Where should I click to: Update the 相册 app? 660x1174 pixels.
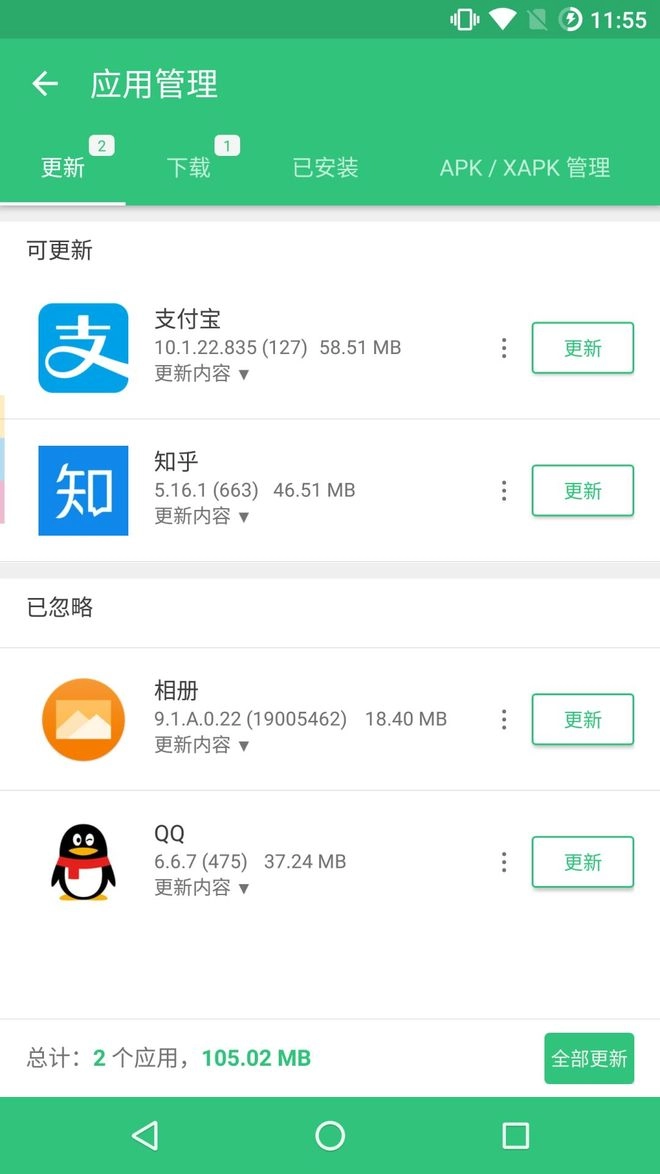click(582, 720)
